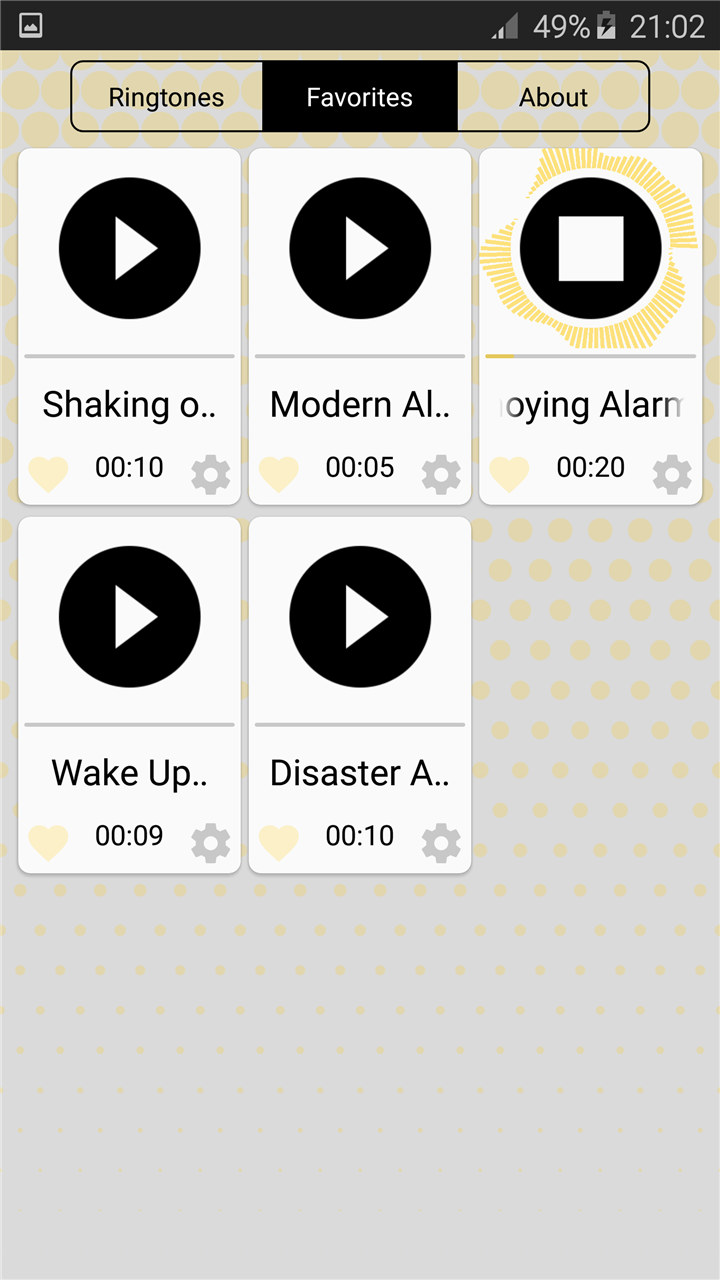
Task: Play the Shaking o.. ringtone
Action: 129,248
